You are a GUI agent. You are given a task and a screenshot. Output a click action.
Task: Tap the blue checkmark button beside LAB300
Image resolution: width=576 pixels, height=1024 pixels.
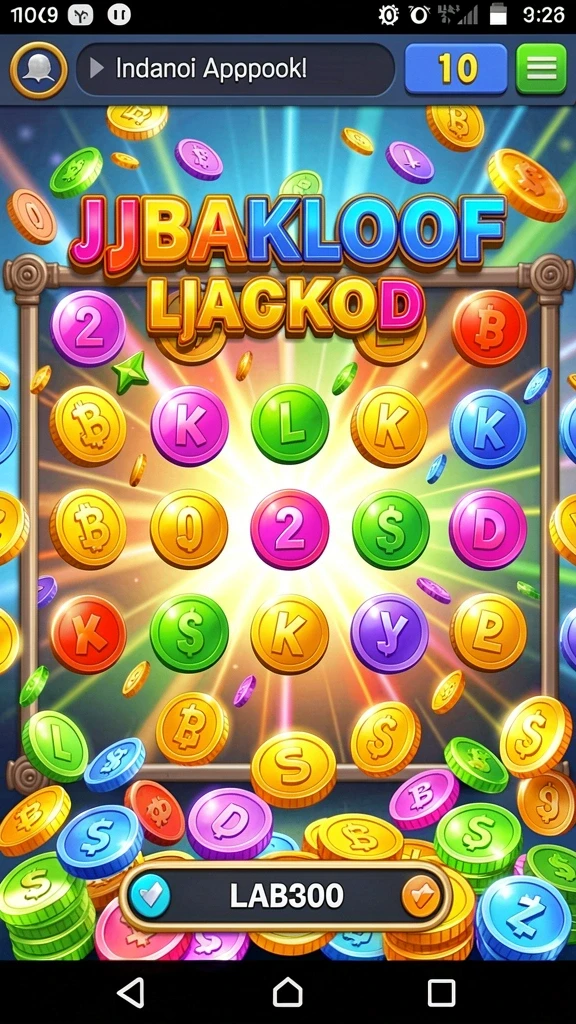[x=150, y=896]
